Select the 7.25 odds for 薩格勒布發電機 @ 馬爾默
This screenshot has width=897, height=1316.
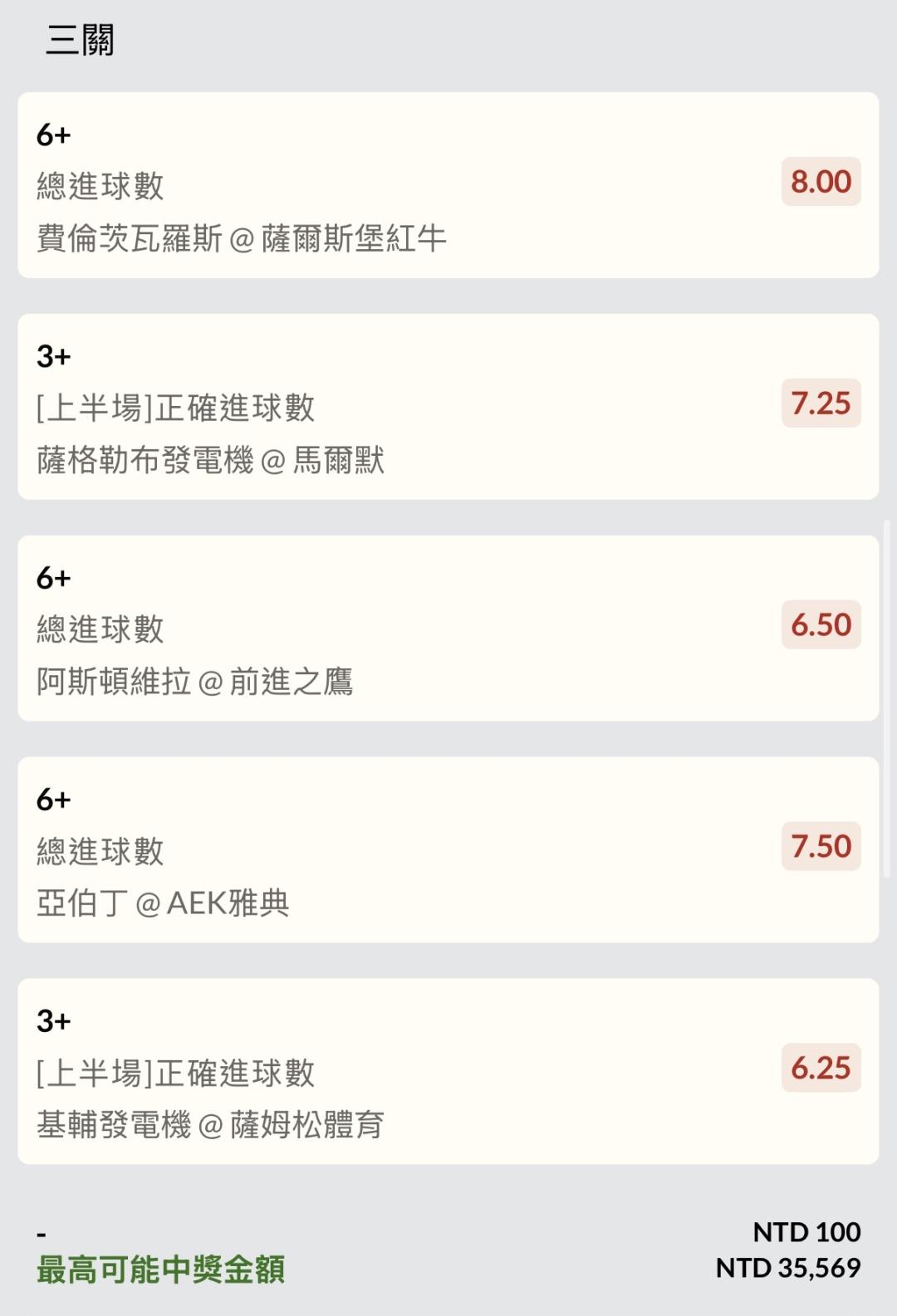[821, 404]
